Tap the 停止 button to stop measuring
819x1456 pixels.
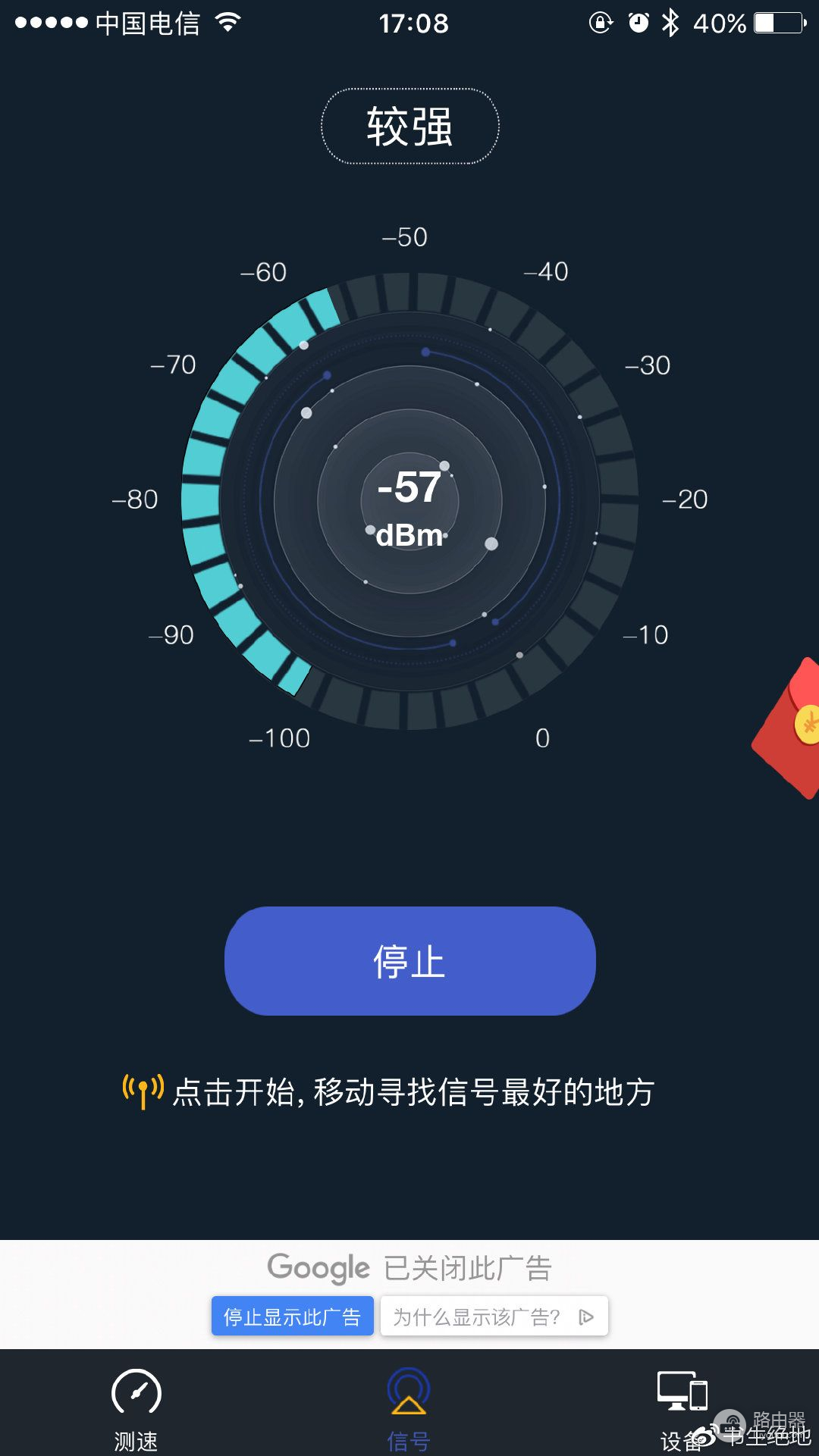click(409, 960)
